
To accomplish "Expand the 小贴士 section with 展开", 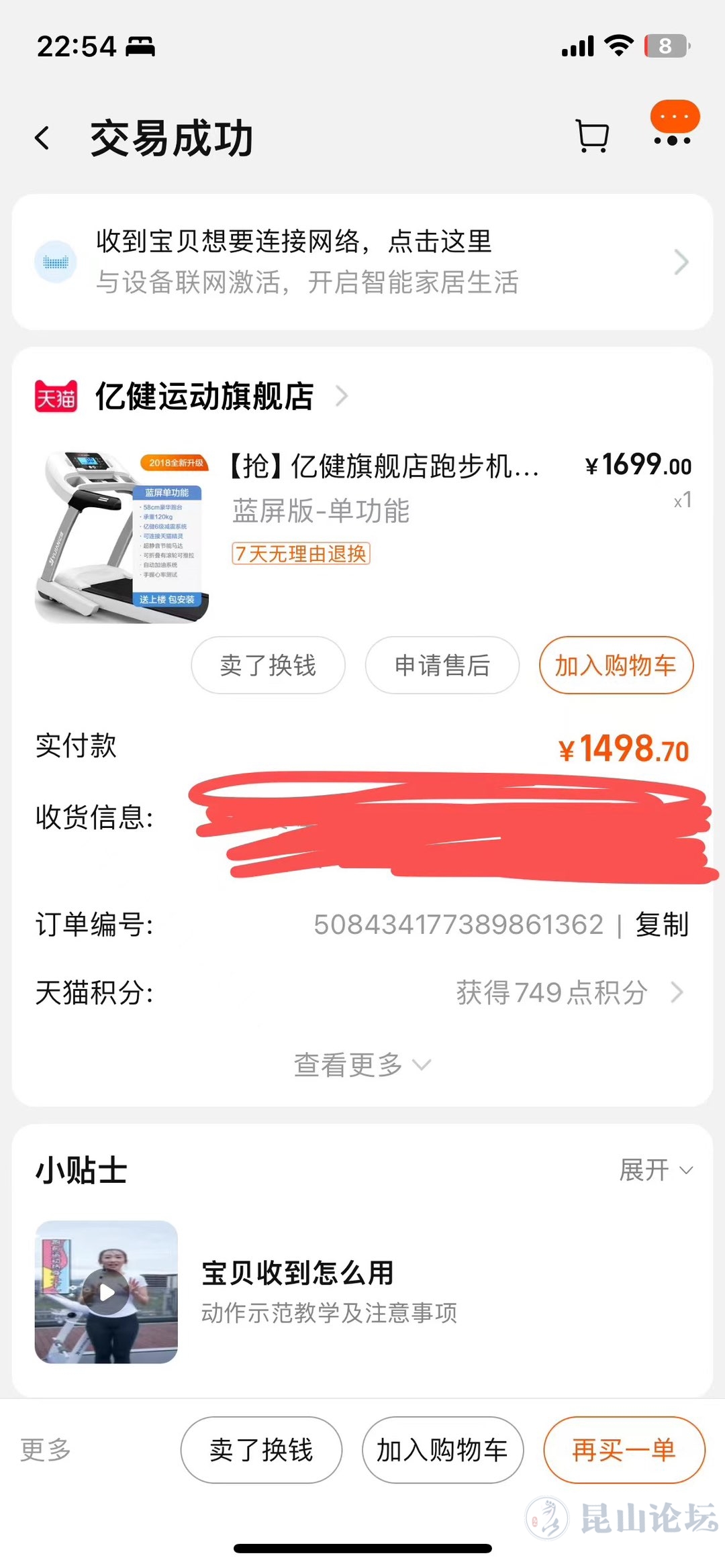I will point(655,1171).
